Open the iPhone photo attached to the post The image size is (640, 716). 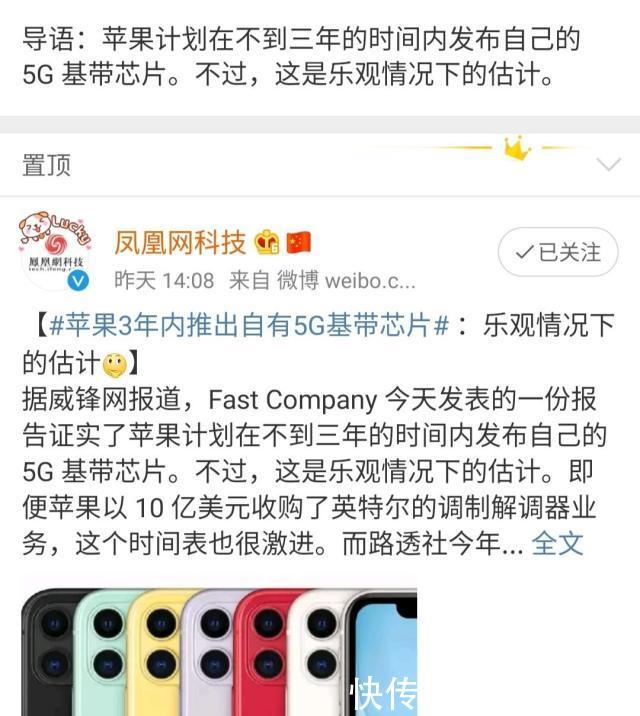point(220,650)
